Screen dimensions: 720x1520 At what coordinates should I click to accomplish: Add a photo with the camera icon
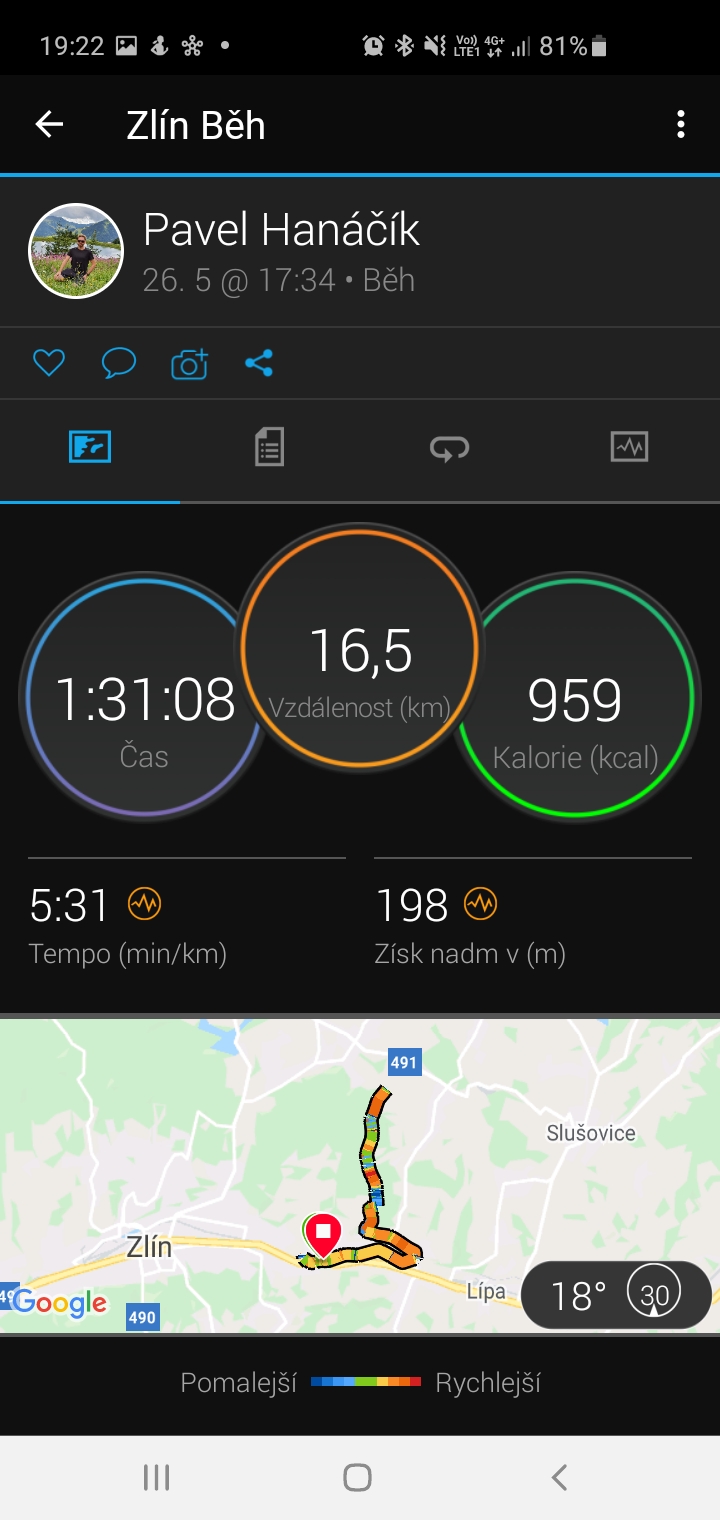[189, 363]
